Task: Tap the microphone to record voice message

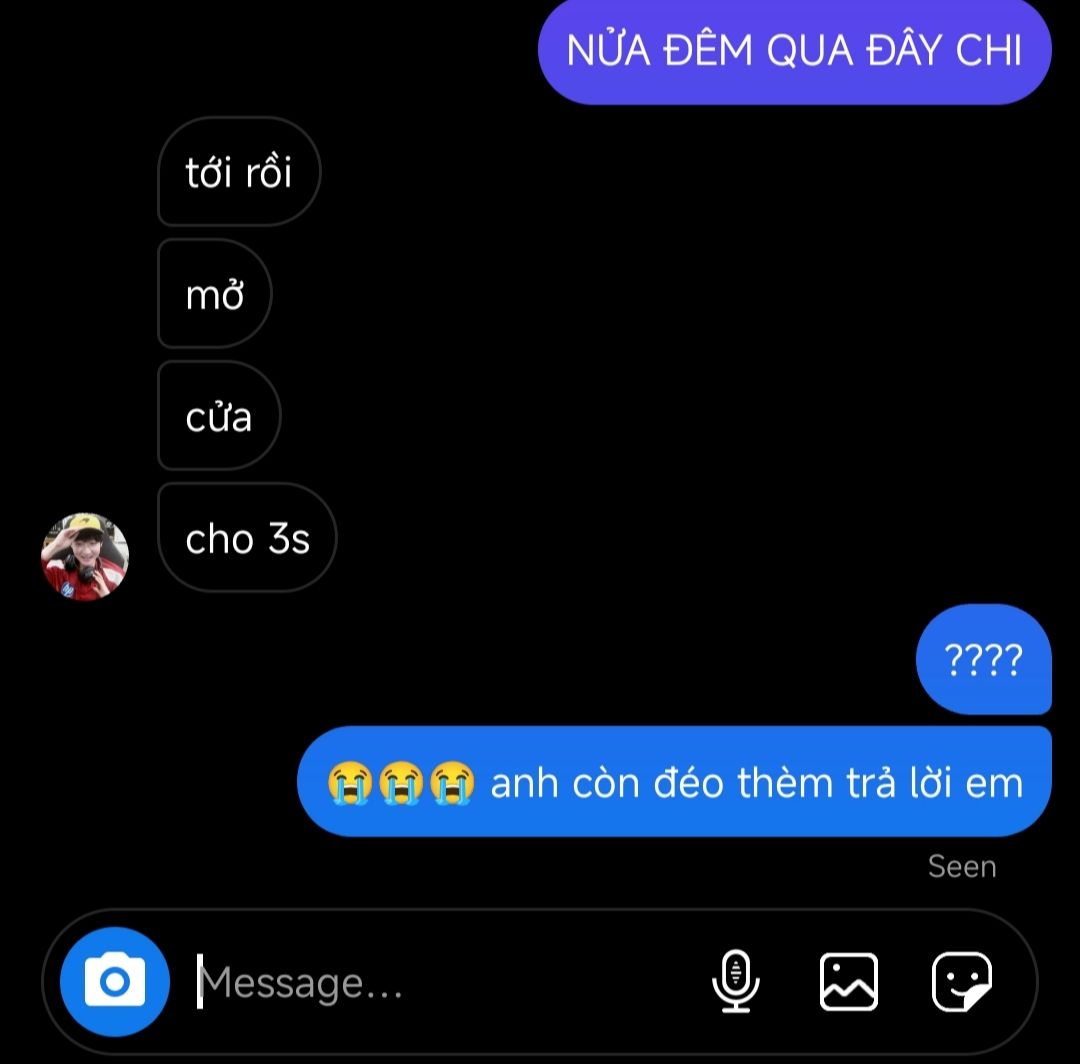Action: click(736, 981)
